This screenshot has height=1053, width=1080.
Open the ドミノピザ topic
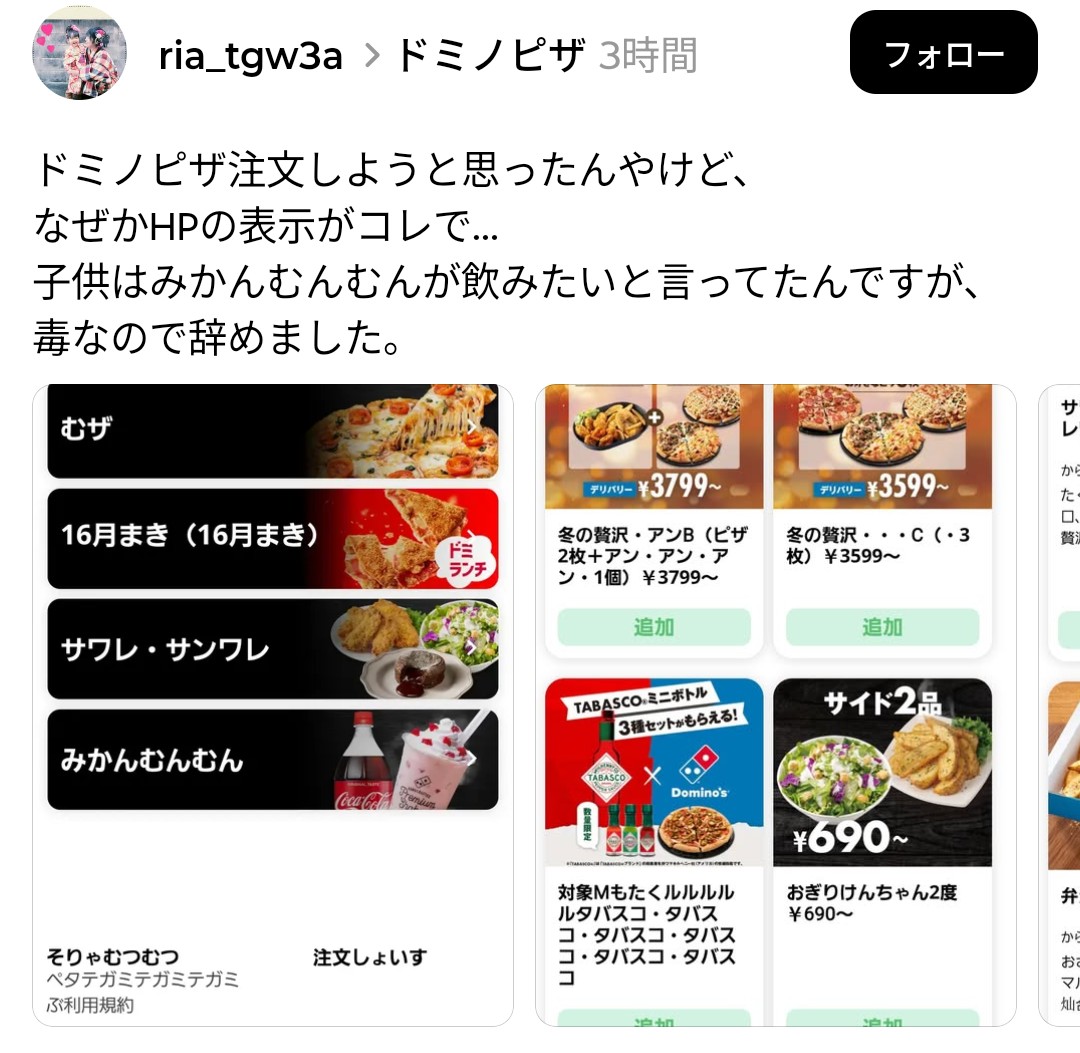coord(490,56)
